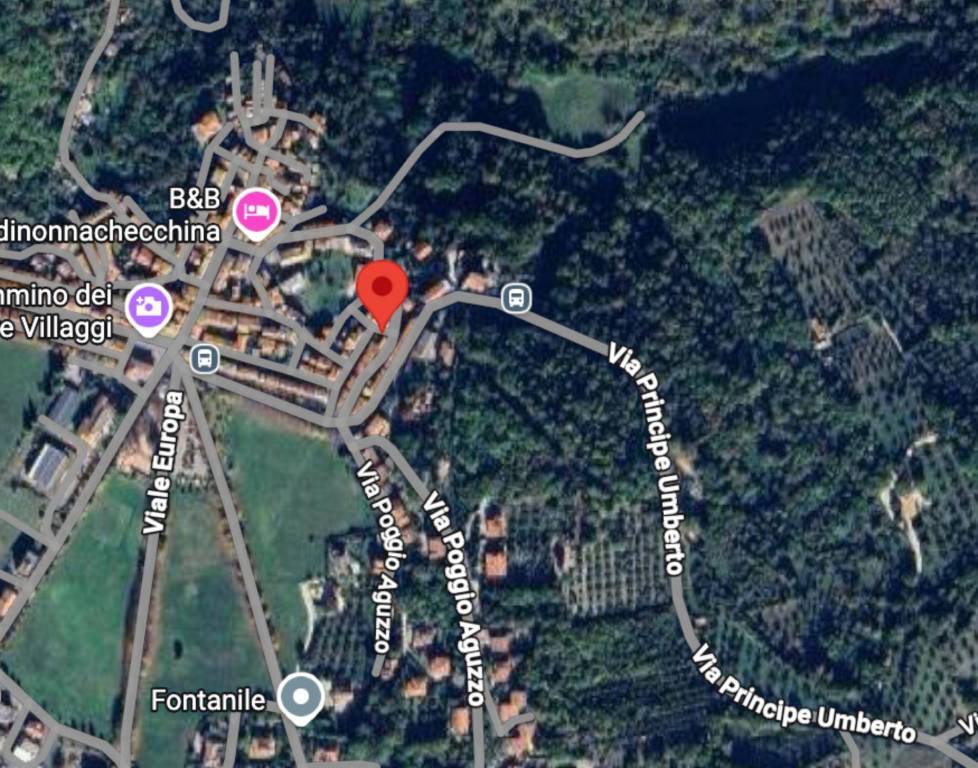Select the Fontanile place marker
978x768 pixels.
coord(300,696)
